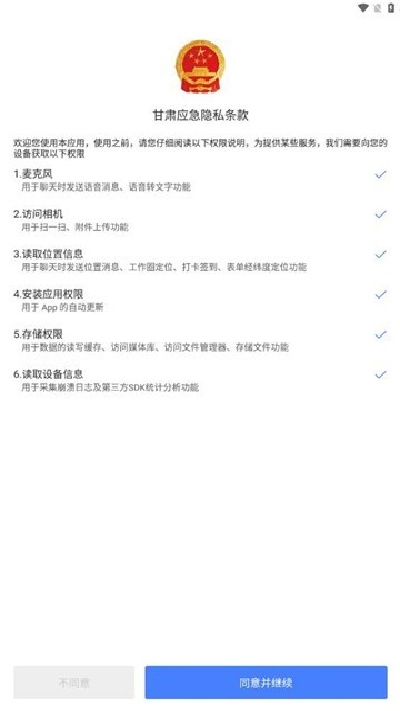Decline the terms with 不同意
Screen dimensions: 400x711
click(73, 682)
